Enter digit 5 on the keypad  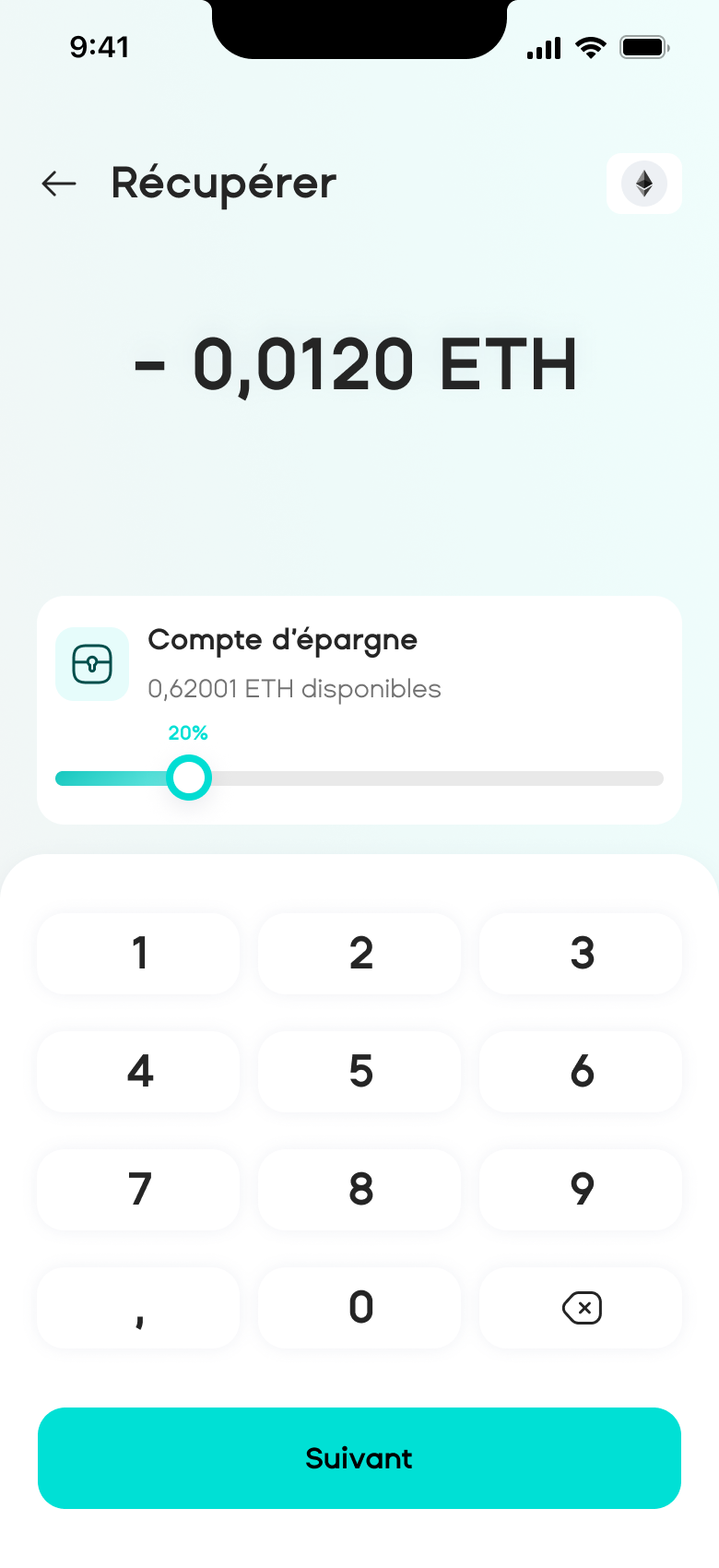click(359, 1071)
